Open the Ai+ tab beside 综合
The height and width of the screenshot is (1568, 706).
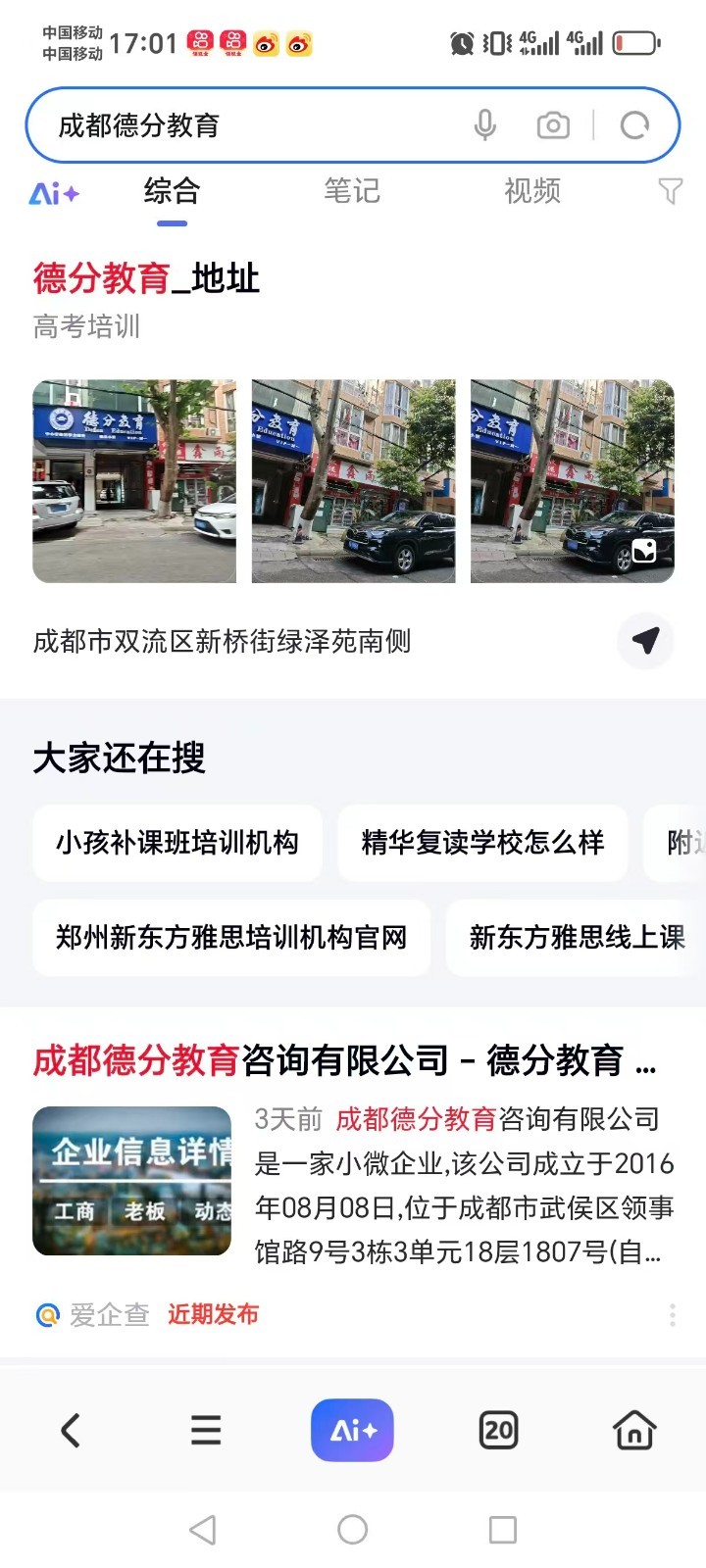[x=54, y=193]
